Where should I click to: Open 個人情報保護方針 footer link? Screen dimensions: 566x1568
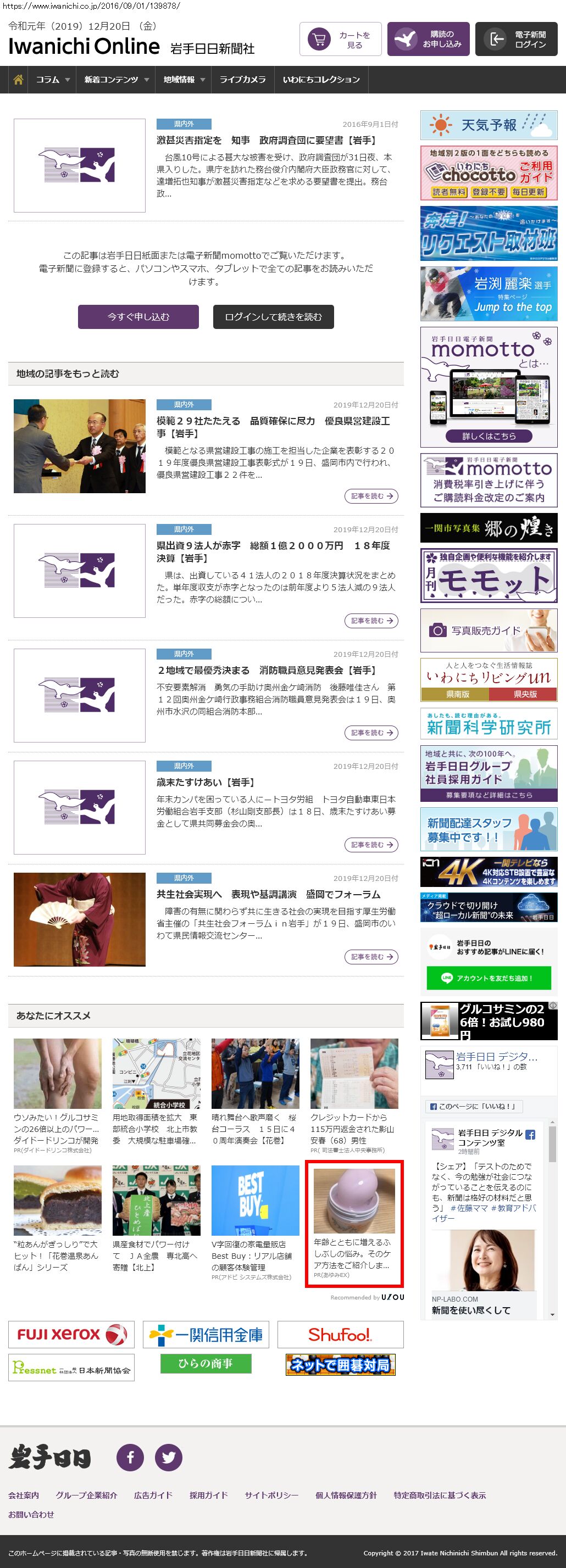[x=346, y=1495]
